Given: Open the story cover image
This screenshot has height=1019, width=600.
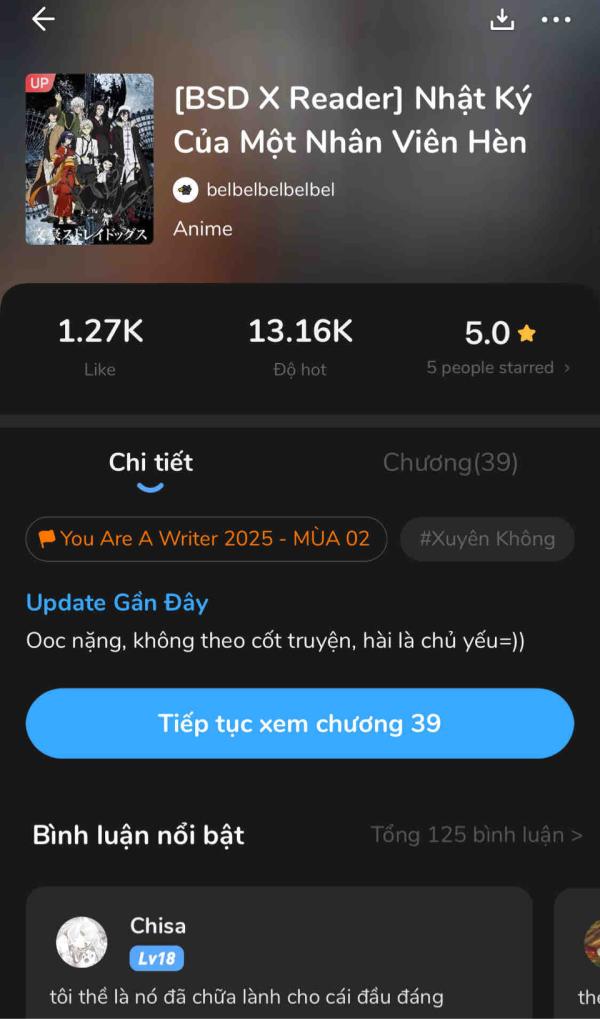Looking at the screenshot, I should coord(90,159).
